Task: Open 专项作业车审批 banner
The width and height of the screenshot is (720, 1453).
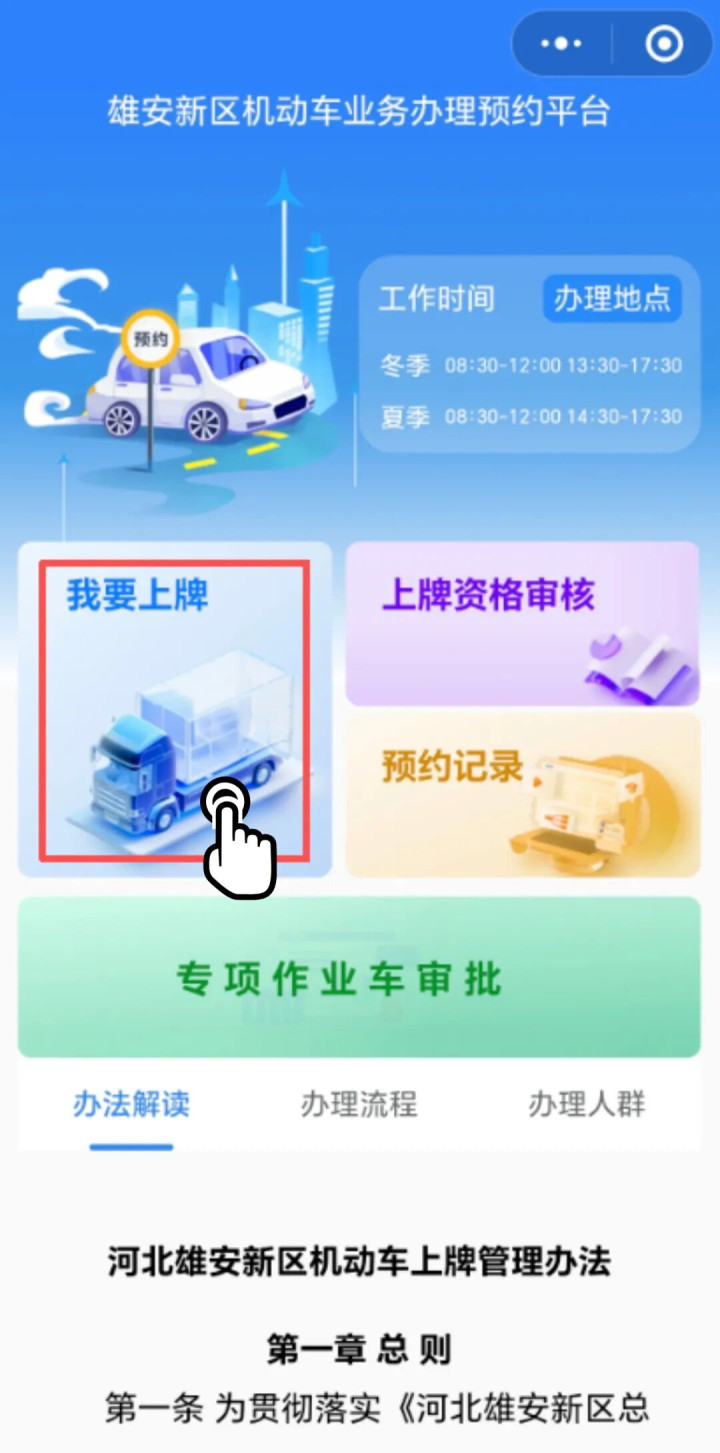Action: tap(359, 977)
